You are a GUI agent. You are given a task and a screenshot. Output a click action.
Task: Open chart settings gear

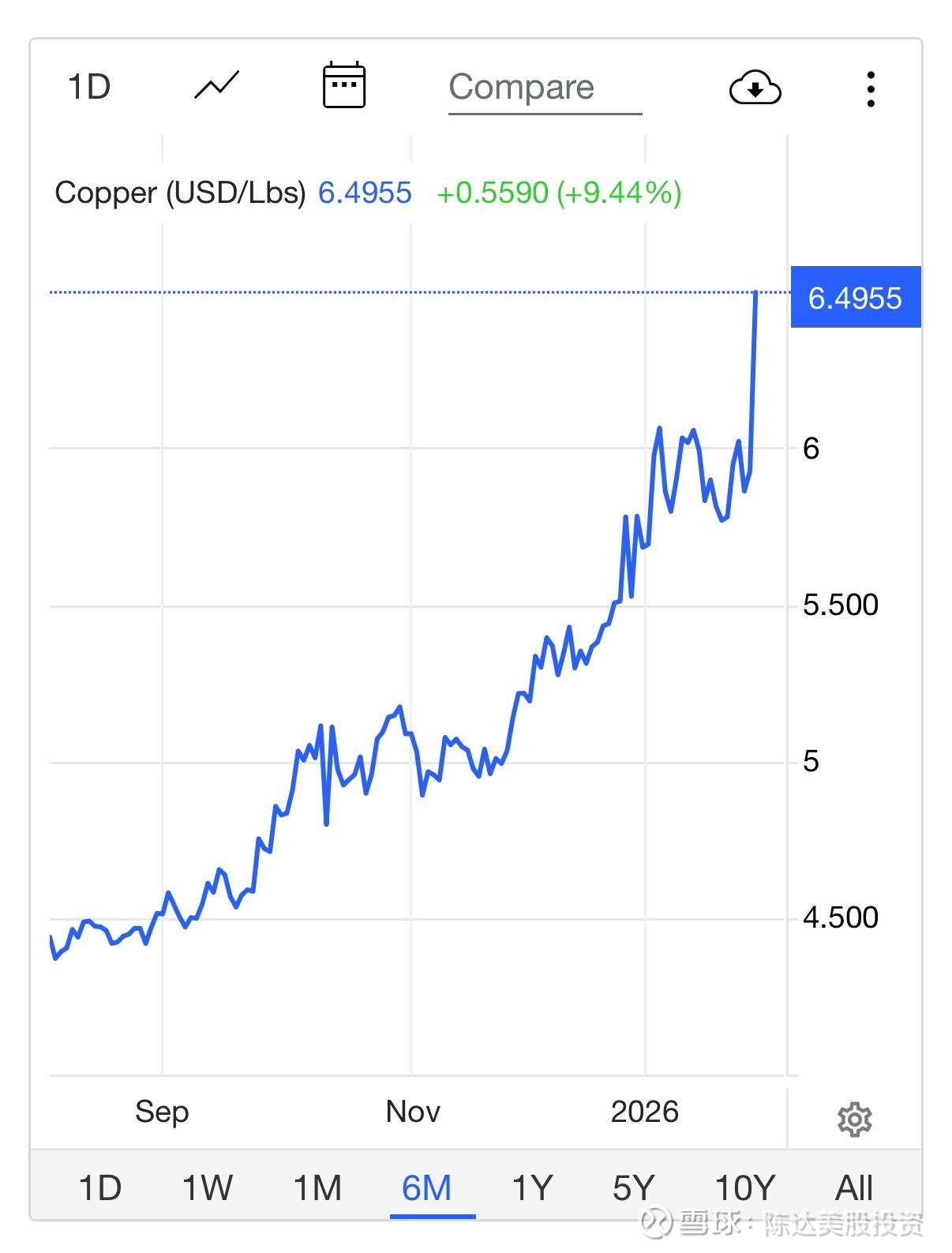854,1119
